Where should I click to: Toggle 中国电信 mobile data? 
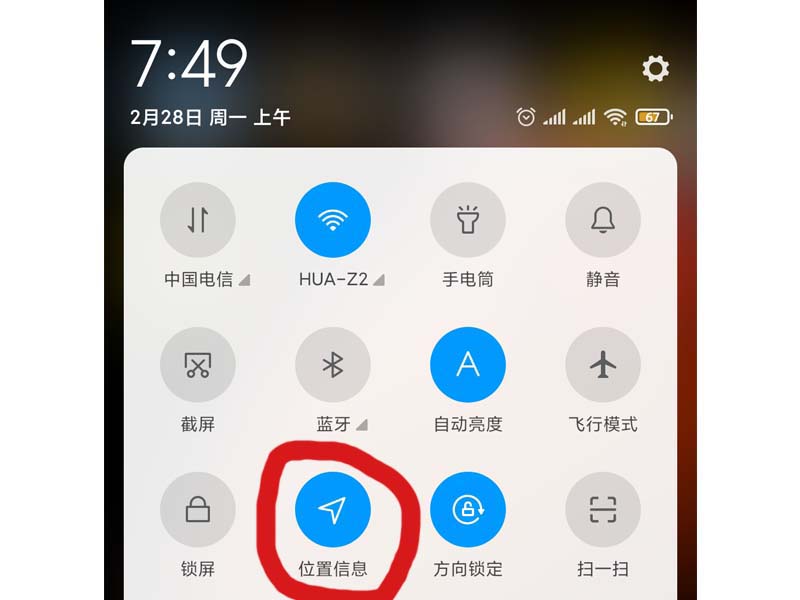pos(198,221)
